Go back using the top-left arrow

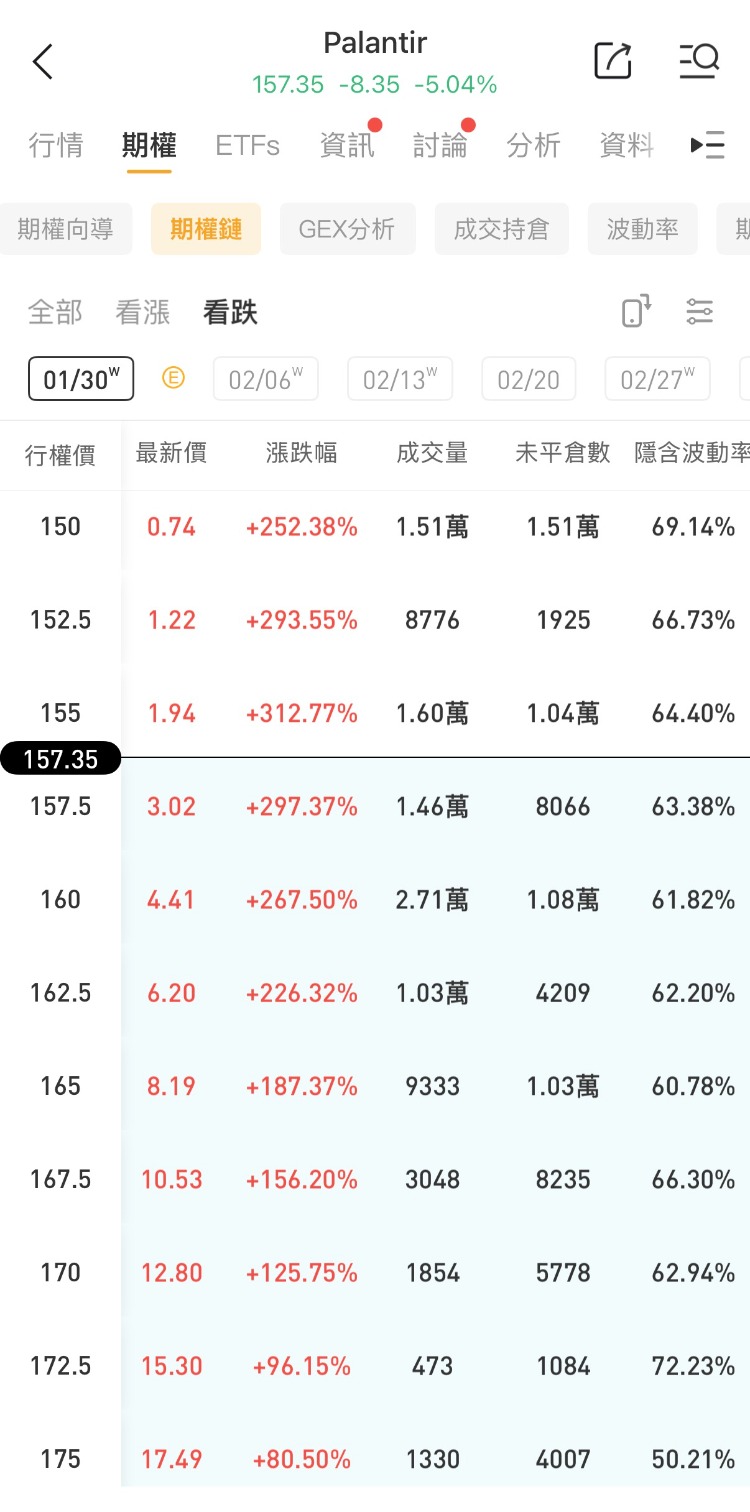(x=42, y=62)
